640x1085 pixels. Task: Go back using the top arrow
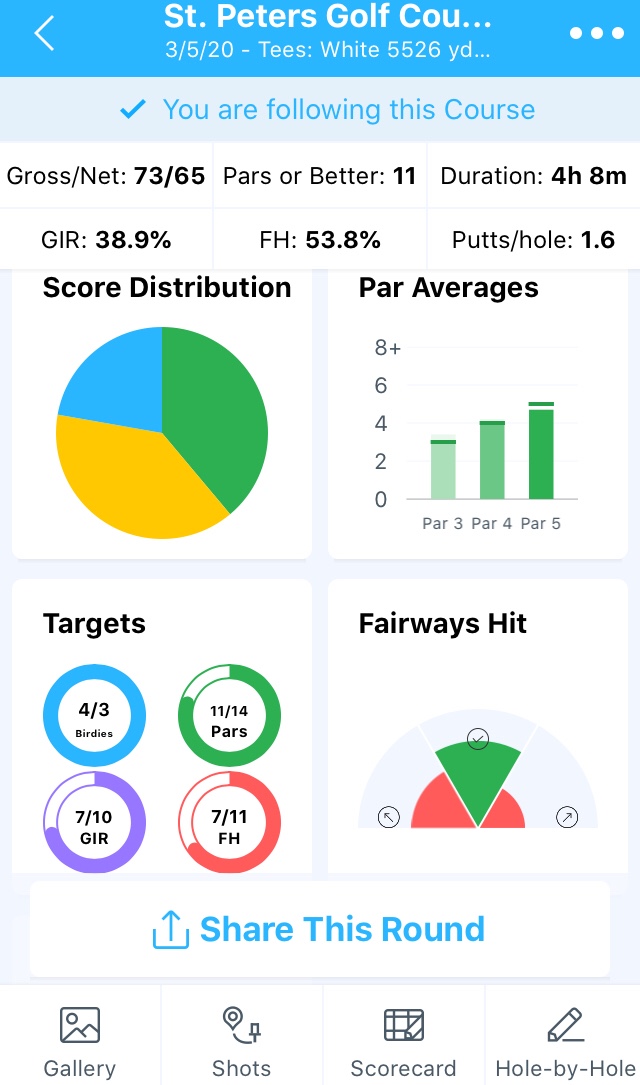(x=45, y=34)
